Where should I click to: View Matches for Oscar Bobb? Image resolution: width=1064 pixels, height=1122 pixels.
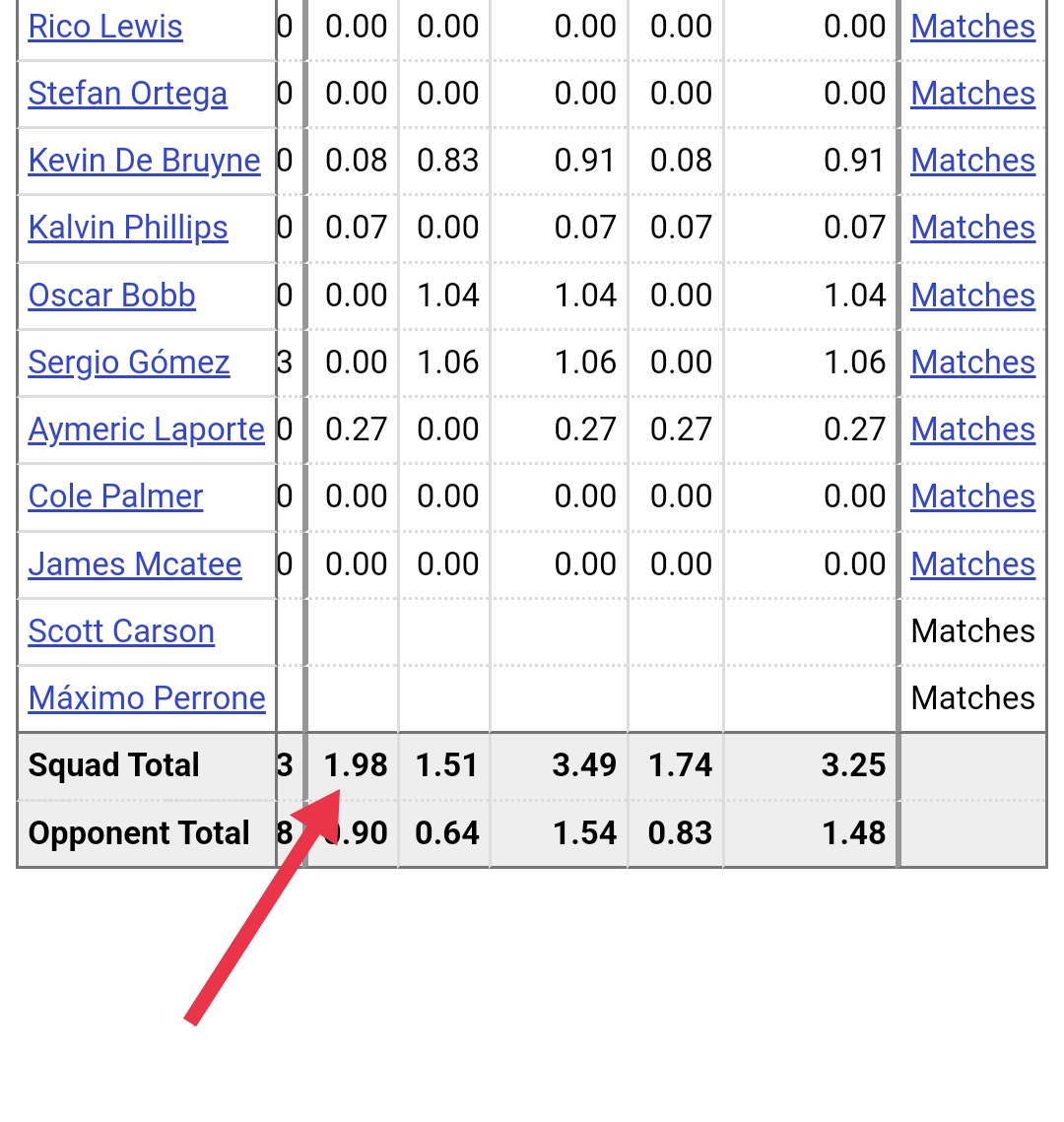(x=972, y=296)
